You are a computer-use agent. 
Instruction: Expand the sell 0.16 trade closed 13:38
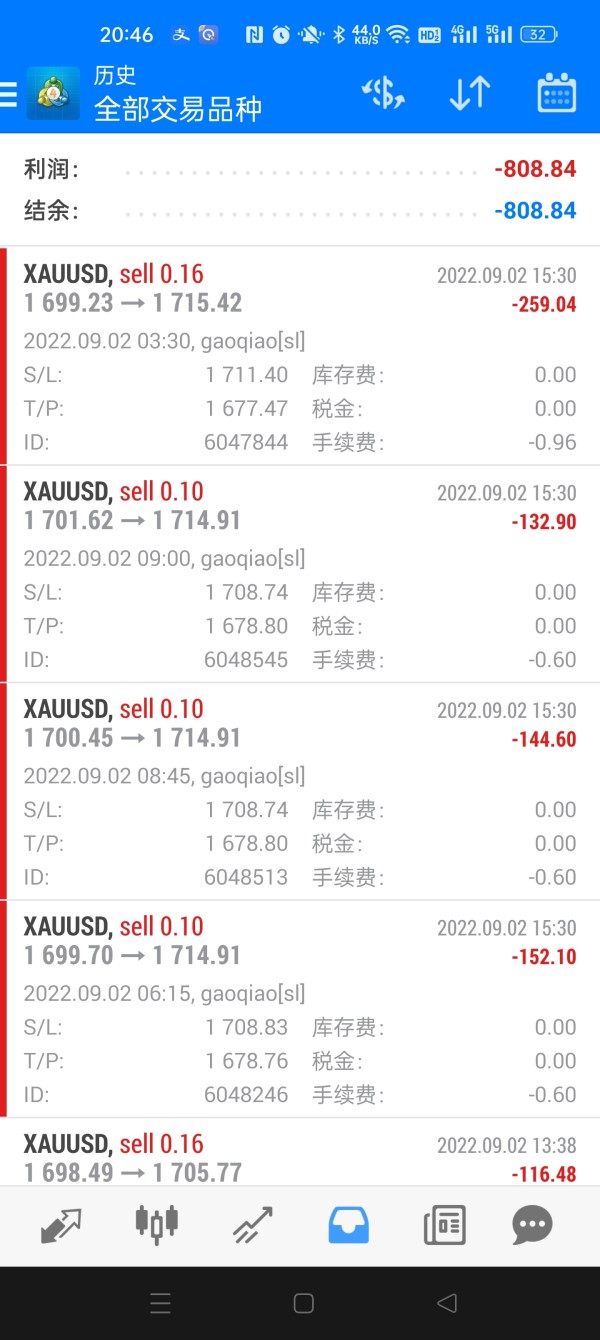pos(300,1158)
